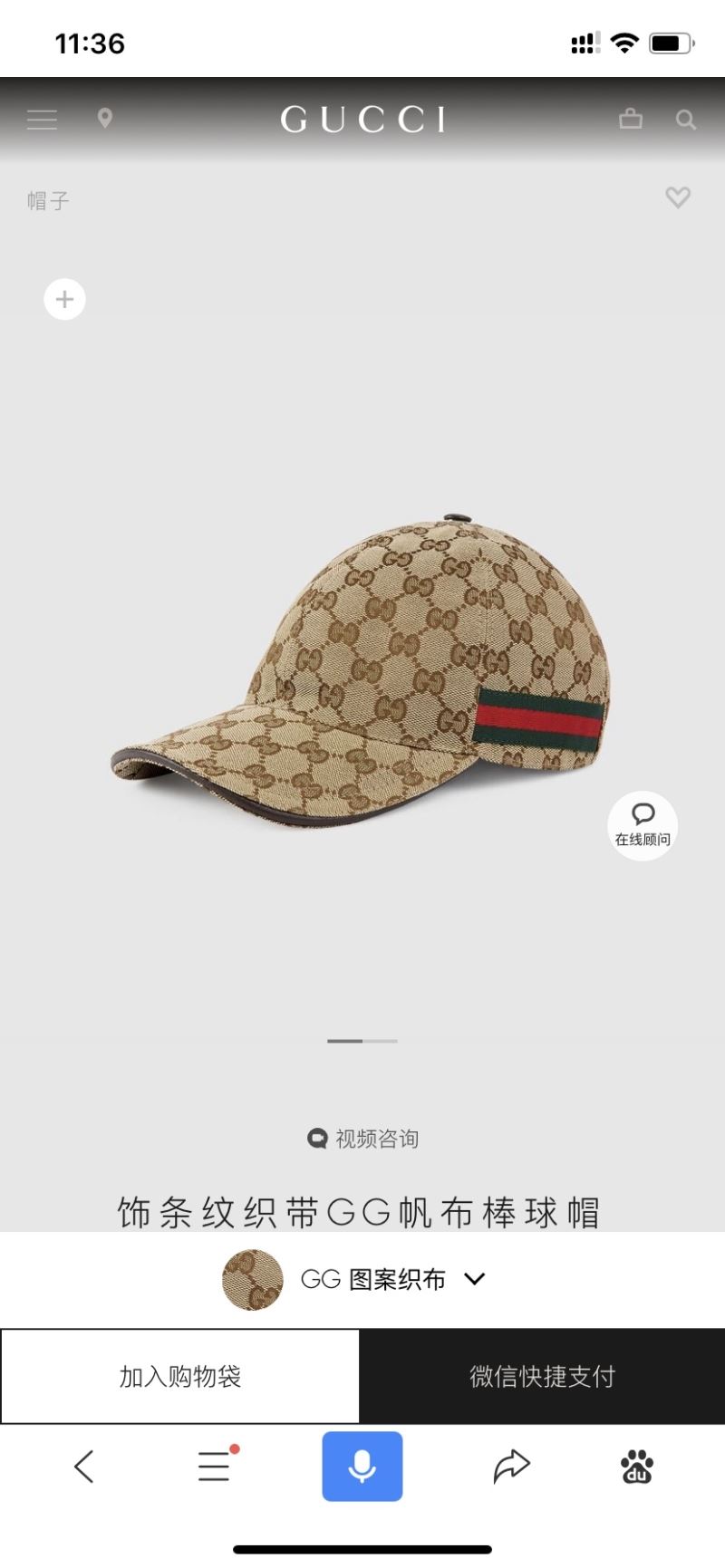Tap 加入购物袋 to add to bag
The height and width of the screenshot is (1568, 725).
coord(180,1376)
